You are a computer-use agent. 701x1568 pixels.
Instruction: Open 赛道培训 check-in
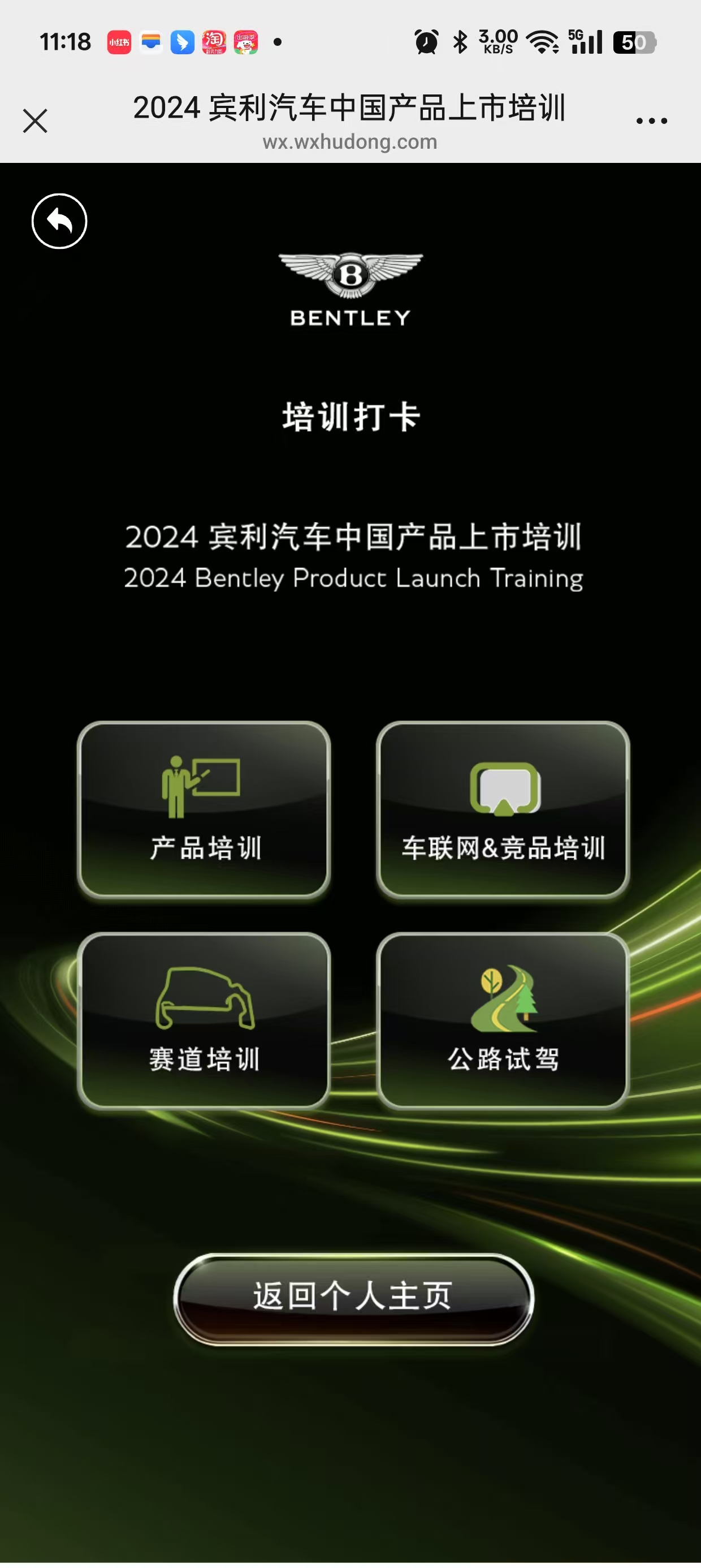tap(204, 1021)
